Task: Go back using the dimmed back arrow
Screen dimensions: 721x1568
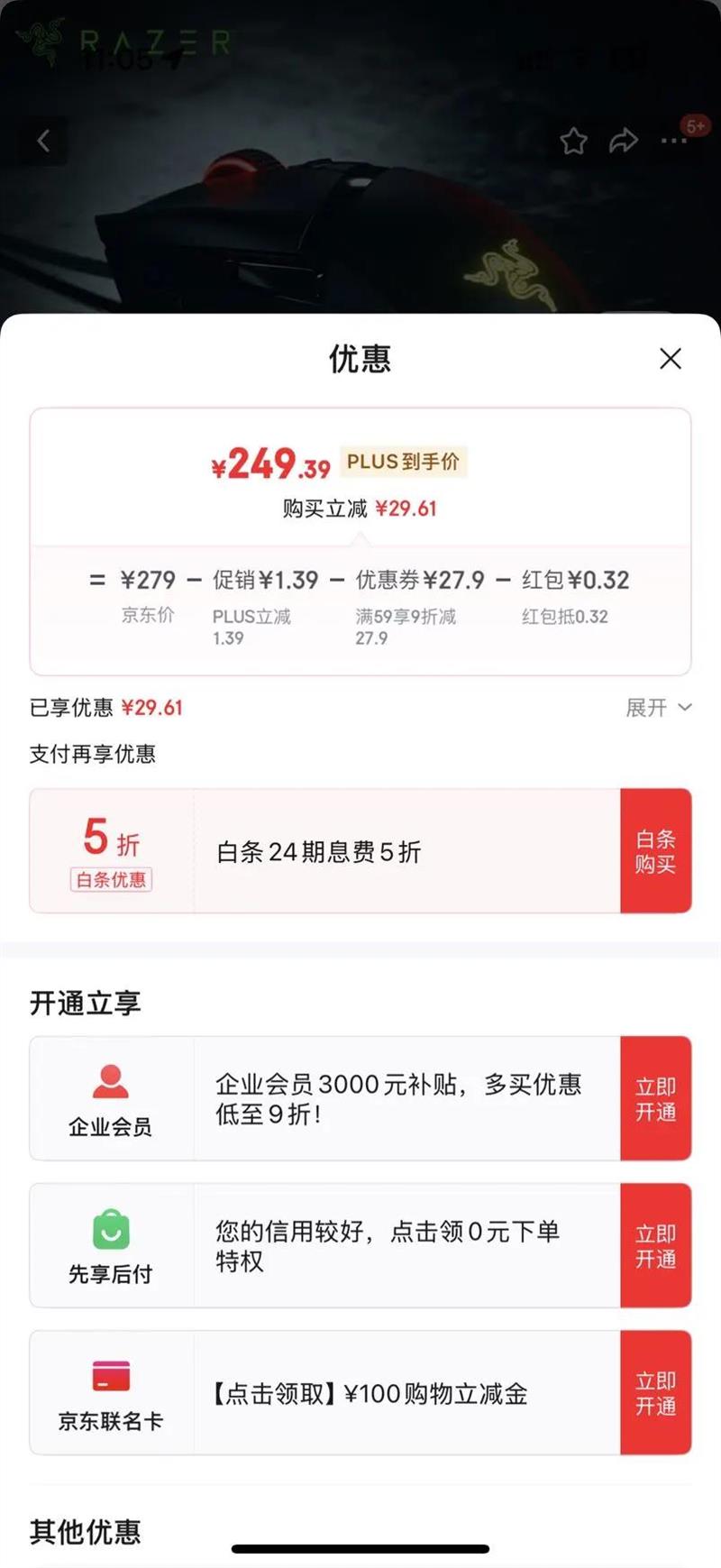Action: (42, 141)
